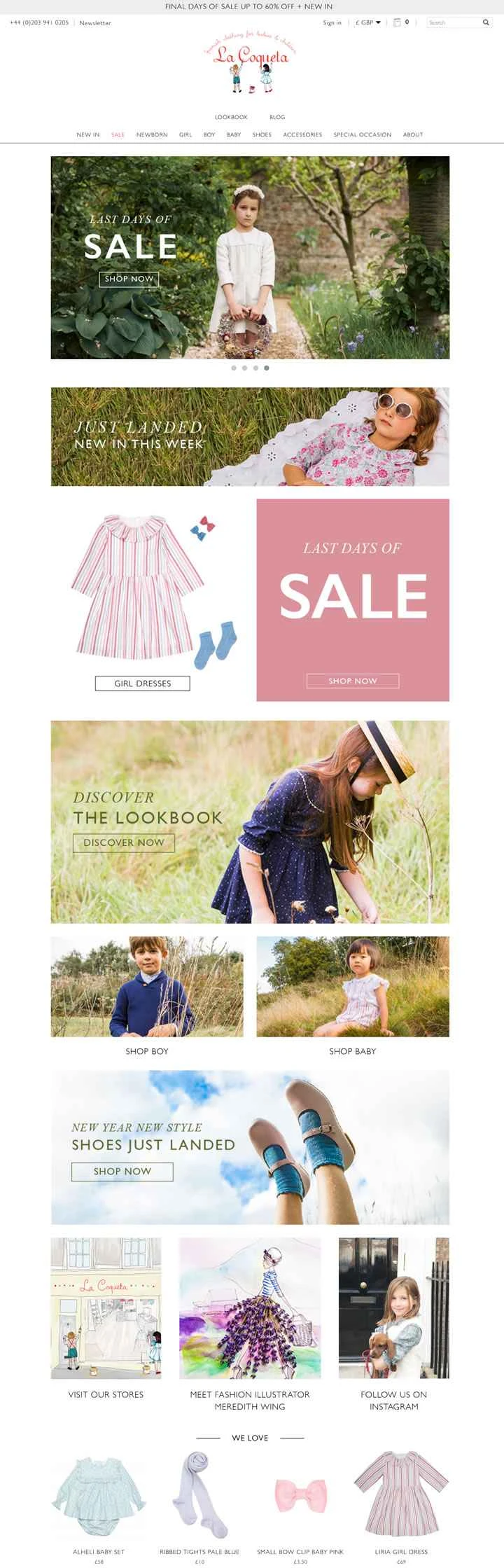Open the Newborn category
504x1568 pixels.
pos(152,134)
